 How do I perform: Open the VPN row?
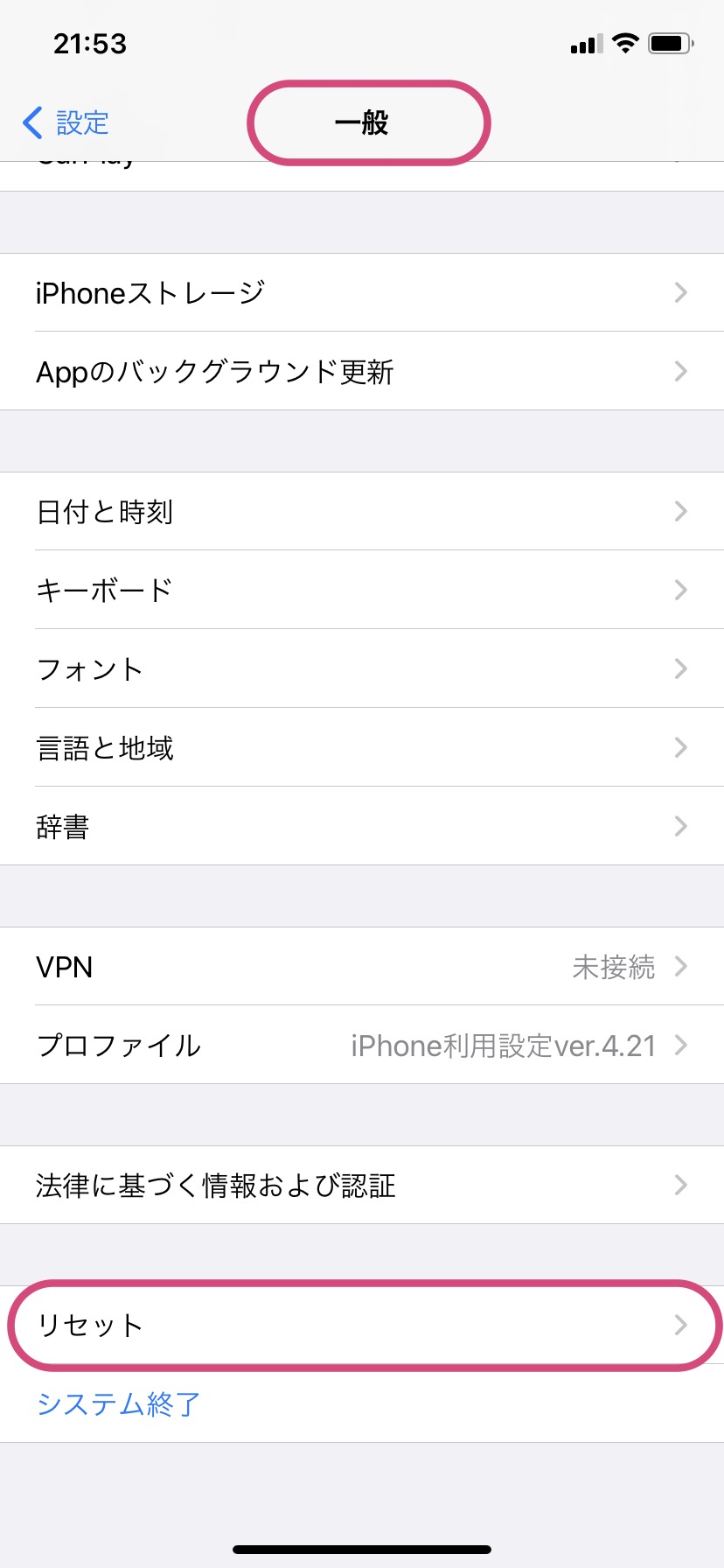pos(362,966)
